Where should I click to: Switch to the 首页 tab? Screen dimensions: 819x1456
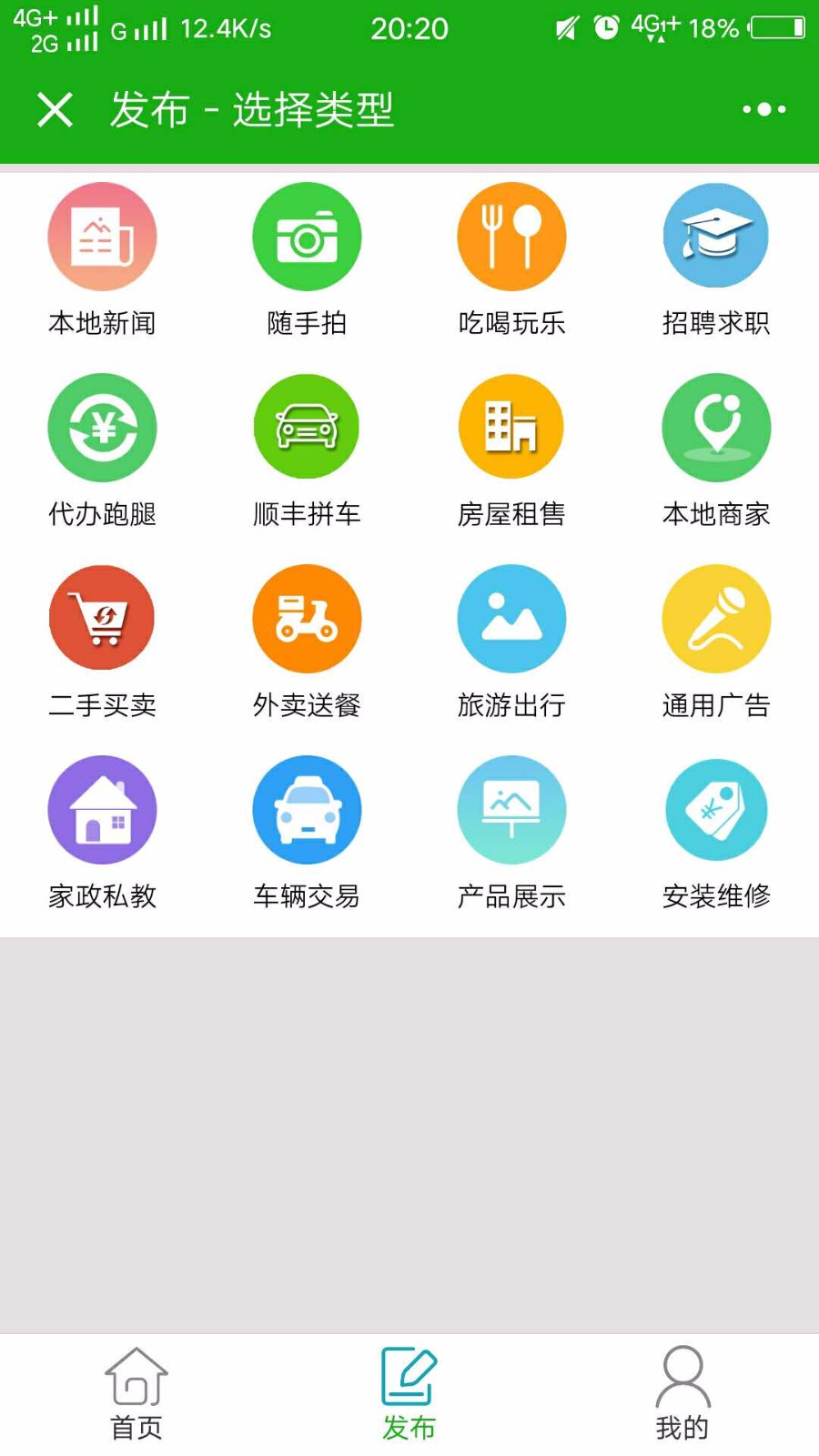(x=136, y=1394)
